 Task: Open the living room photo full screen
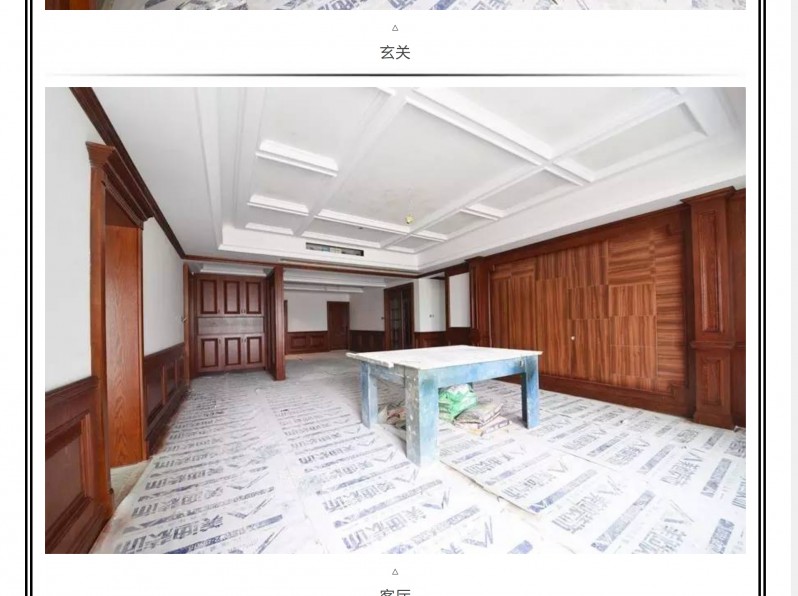point(395,320)
